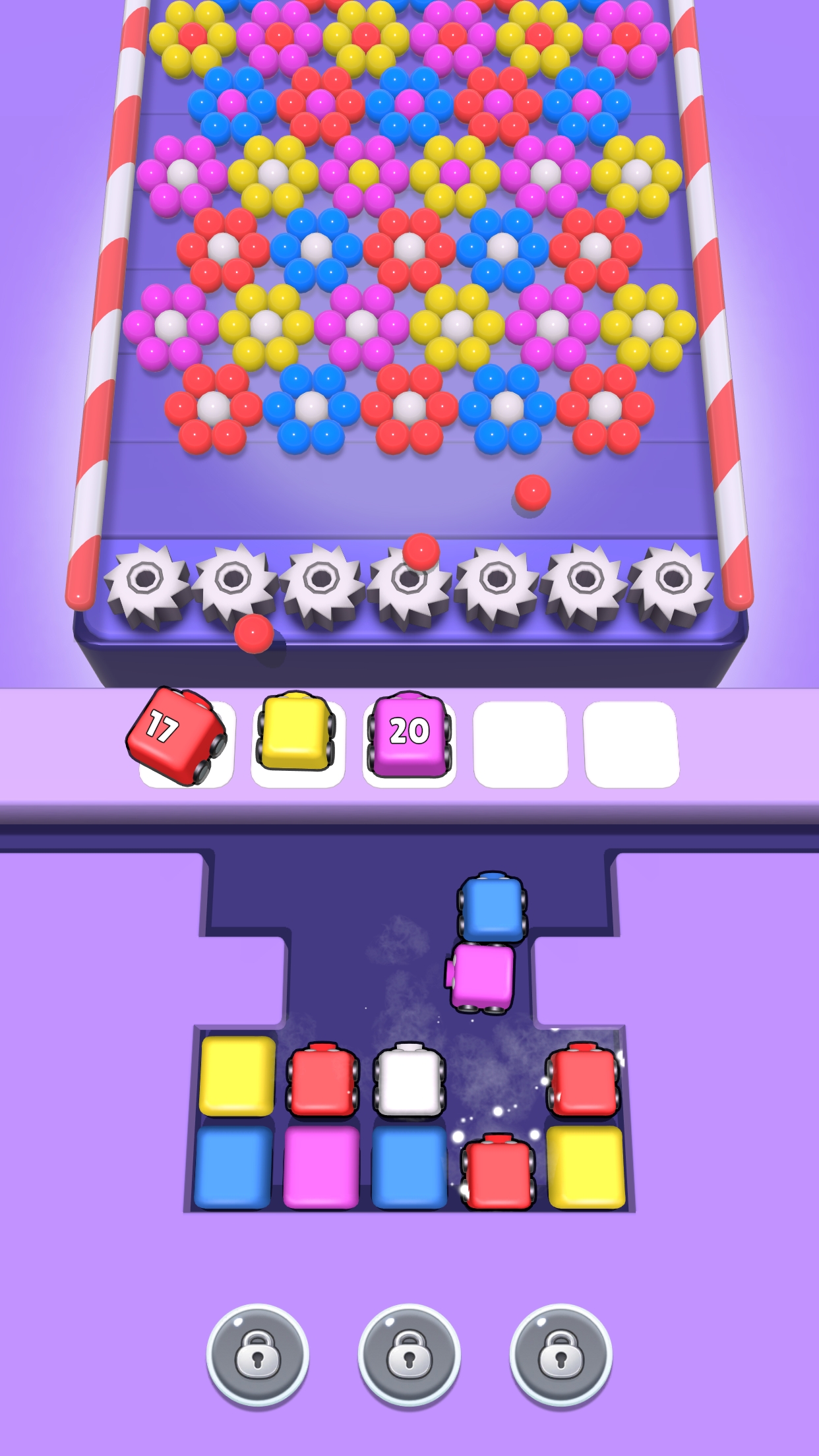
Task: Tap the blue car with wheels
Action: coord(493,907)
